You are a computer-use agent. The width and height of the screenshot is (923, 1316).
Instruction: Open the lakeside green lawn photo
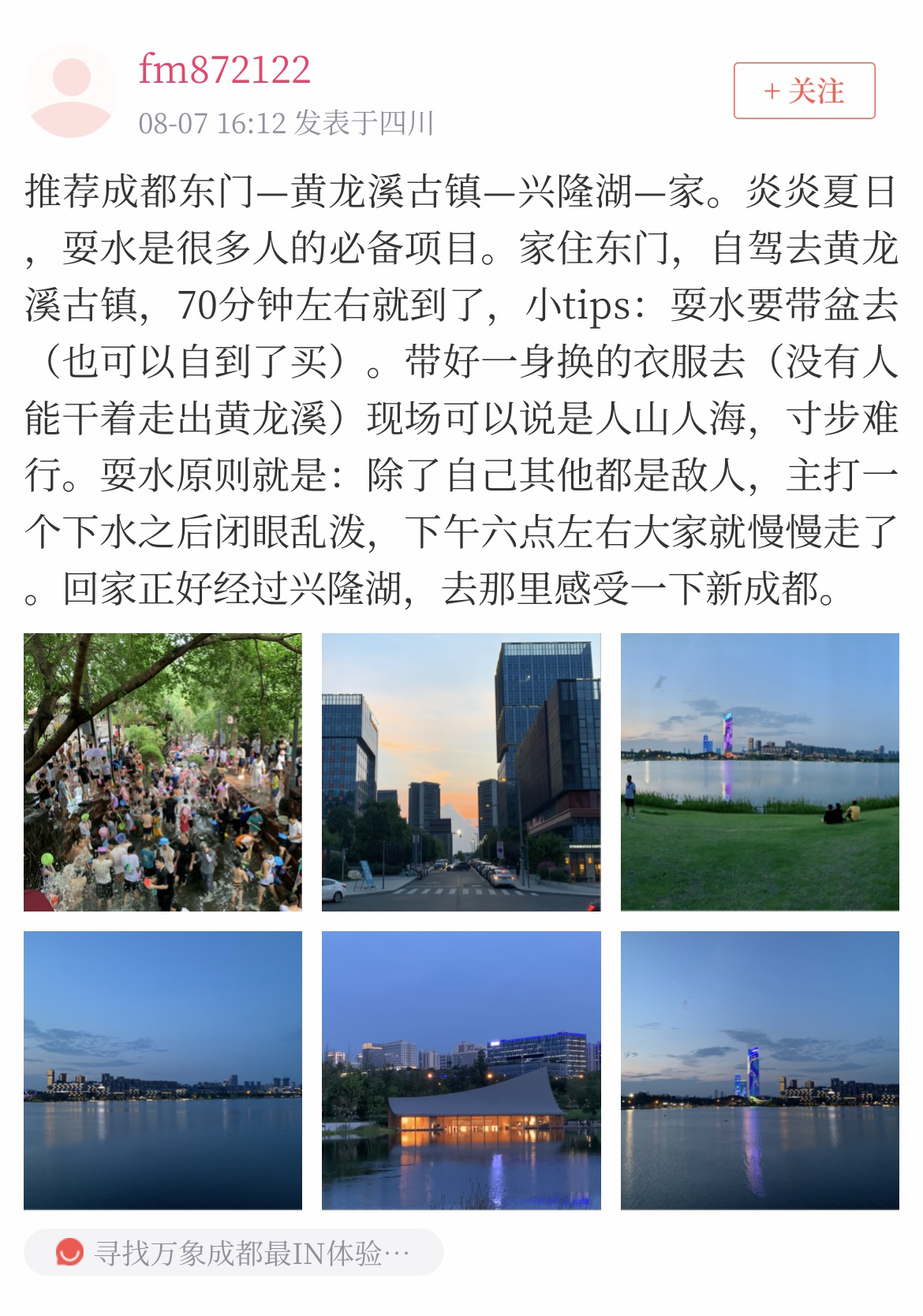[x=759, y=772]
